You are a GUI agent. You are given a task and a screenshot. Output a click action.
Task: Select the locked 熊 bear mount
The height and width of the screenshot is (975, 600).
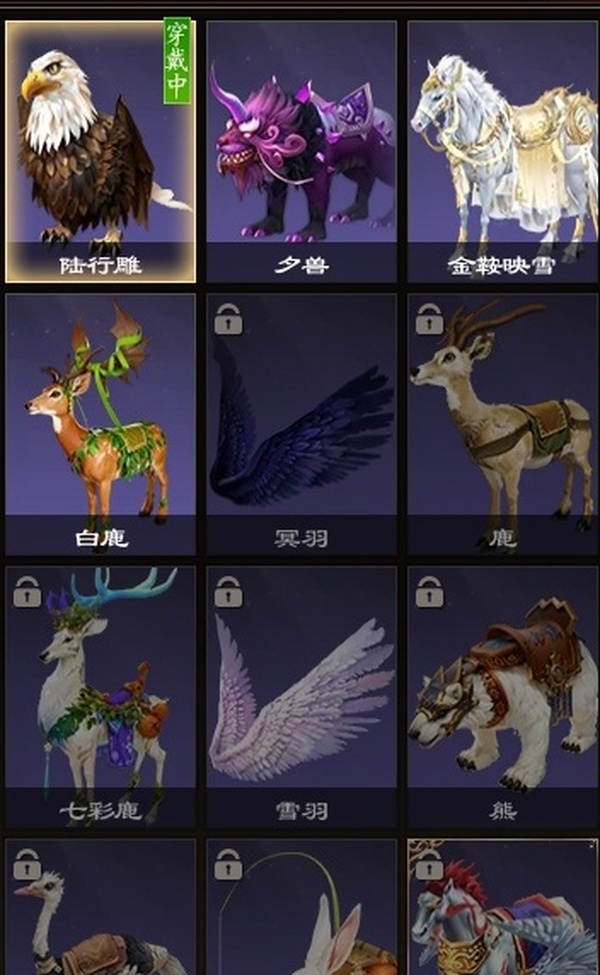click(503, 695)
